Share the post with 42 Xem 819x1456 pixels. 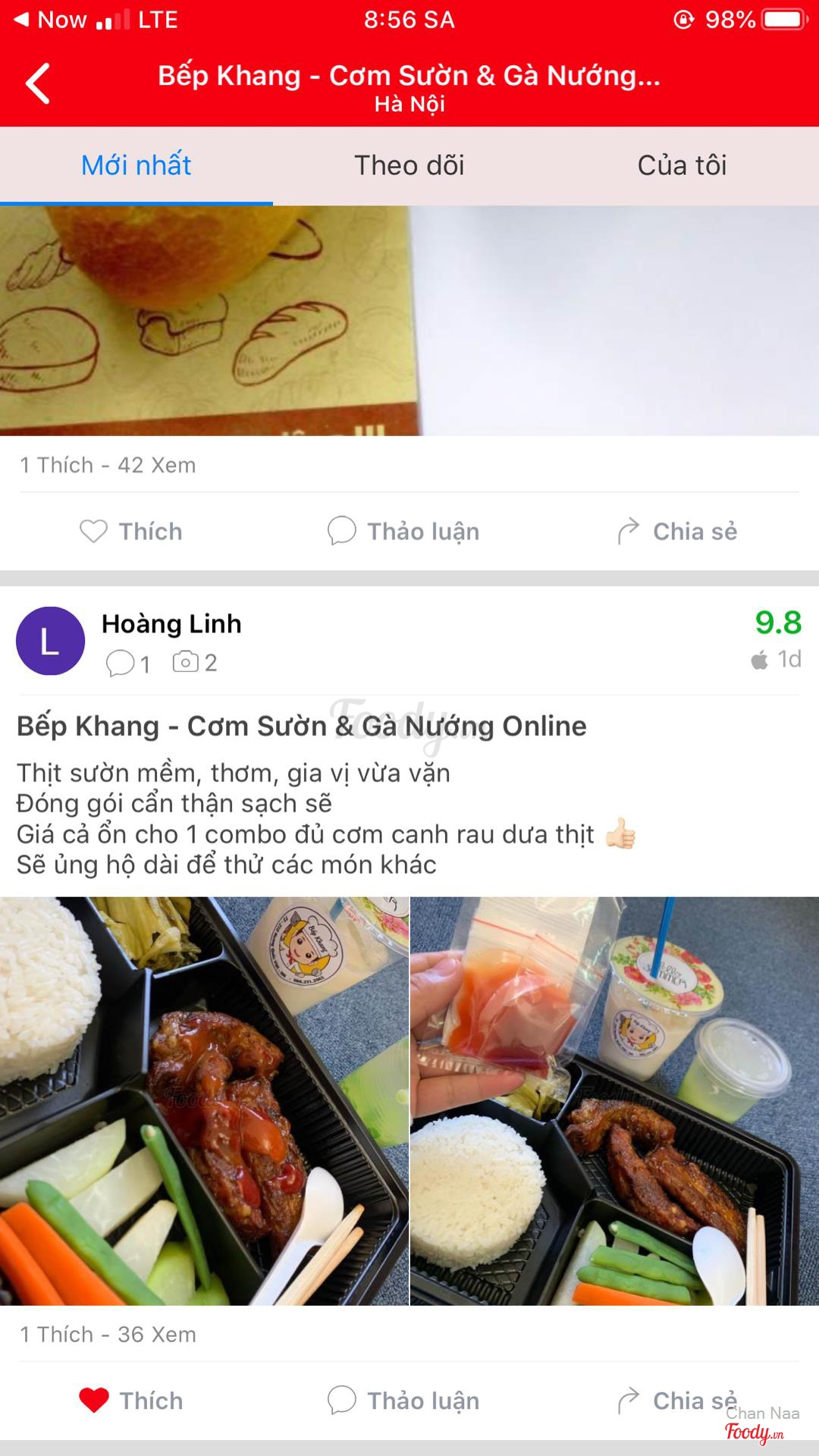pyautogui.click(x=677, y=532)
